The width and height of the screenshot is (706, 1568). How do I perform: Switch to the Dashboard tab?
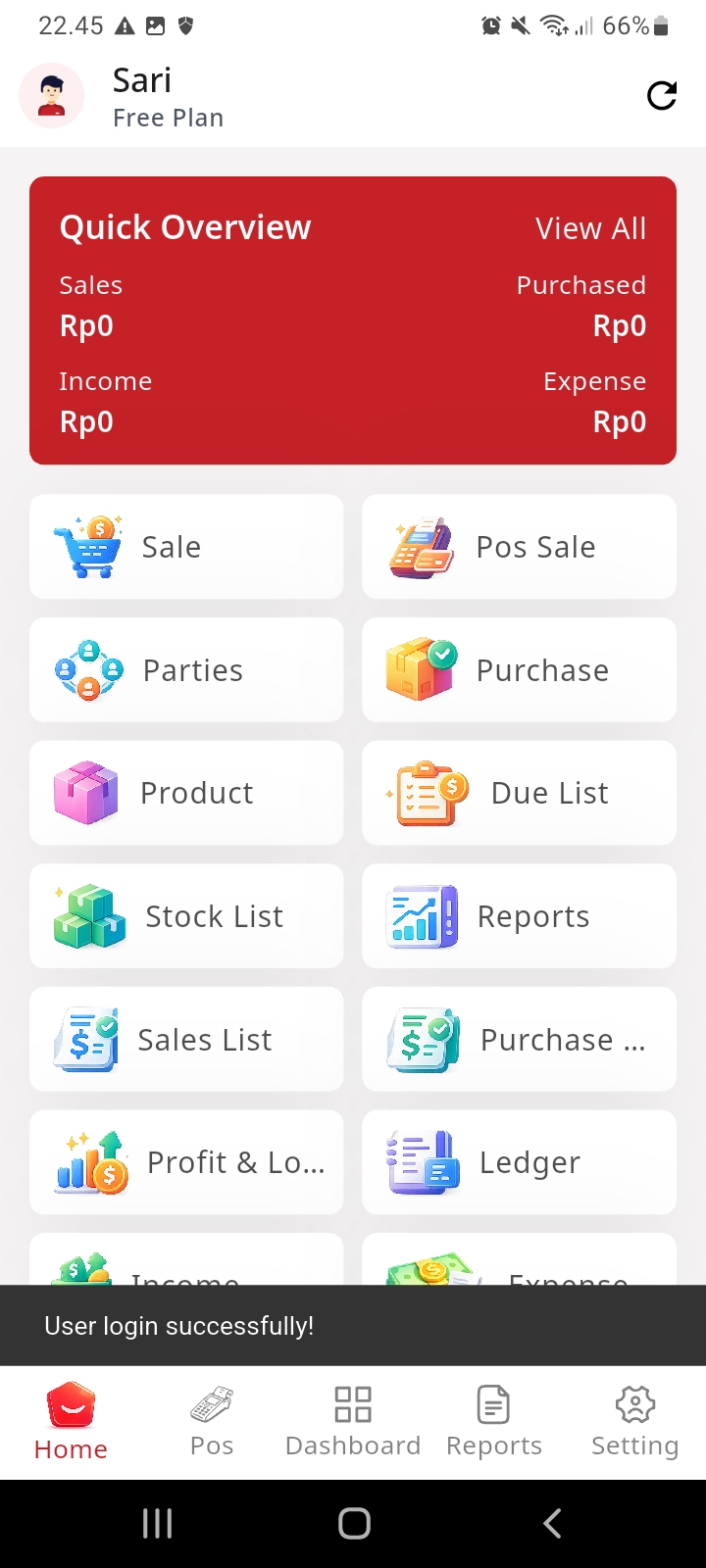point(353,1422)
